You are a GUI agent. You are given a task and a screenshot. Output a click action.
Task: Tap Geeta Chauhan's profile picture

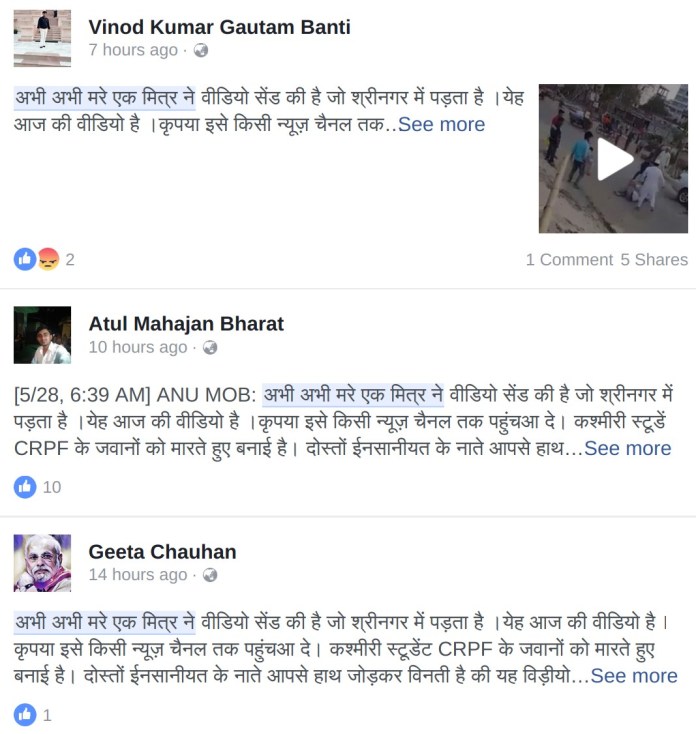tap(42, 563)
